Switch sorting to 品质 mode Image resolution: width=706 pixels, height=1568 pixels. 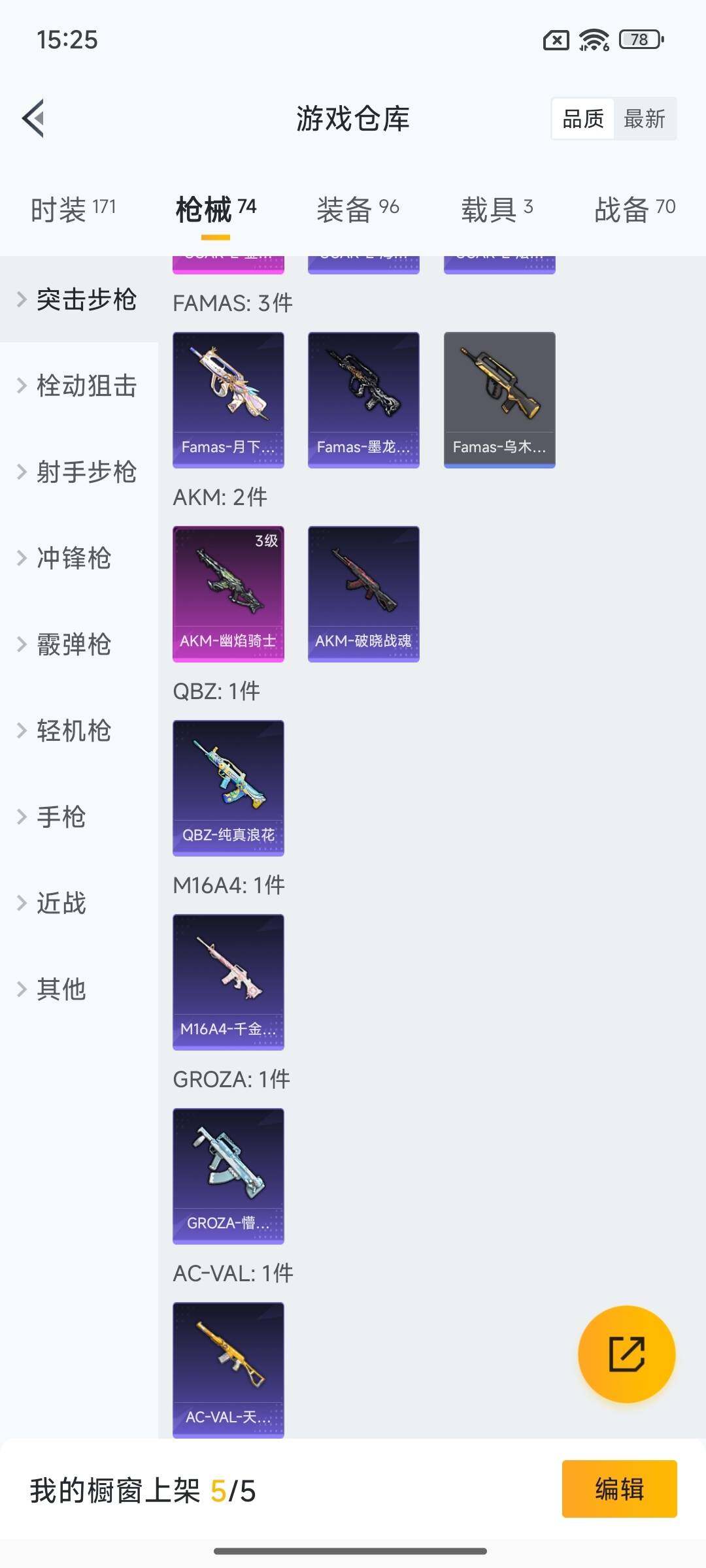(582, 118)
